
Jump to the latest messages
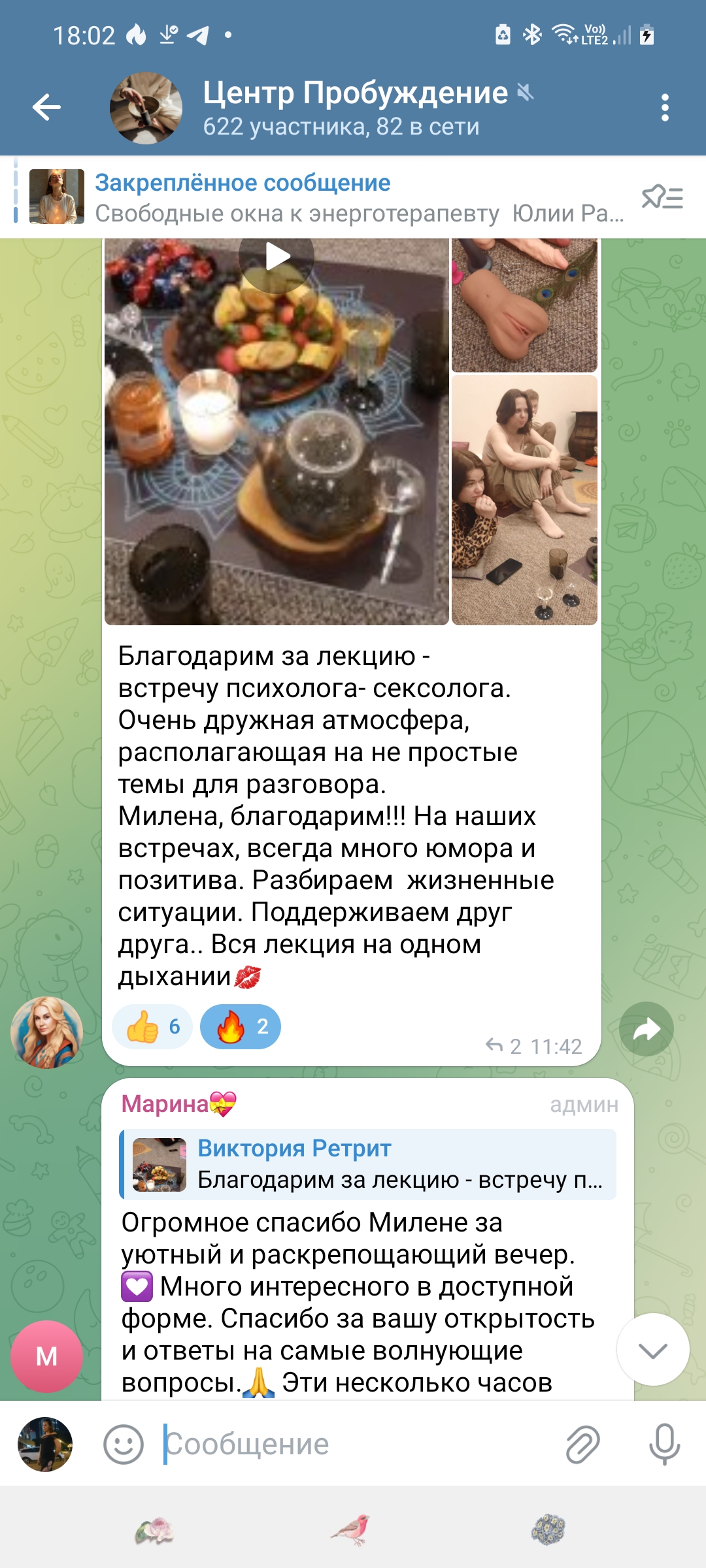pos(652,1349)
